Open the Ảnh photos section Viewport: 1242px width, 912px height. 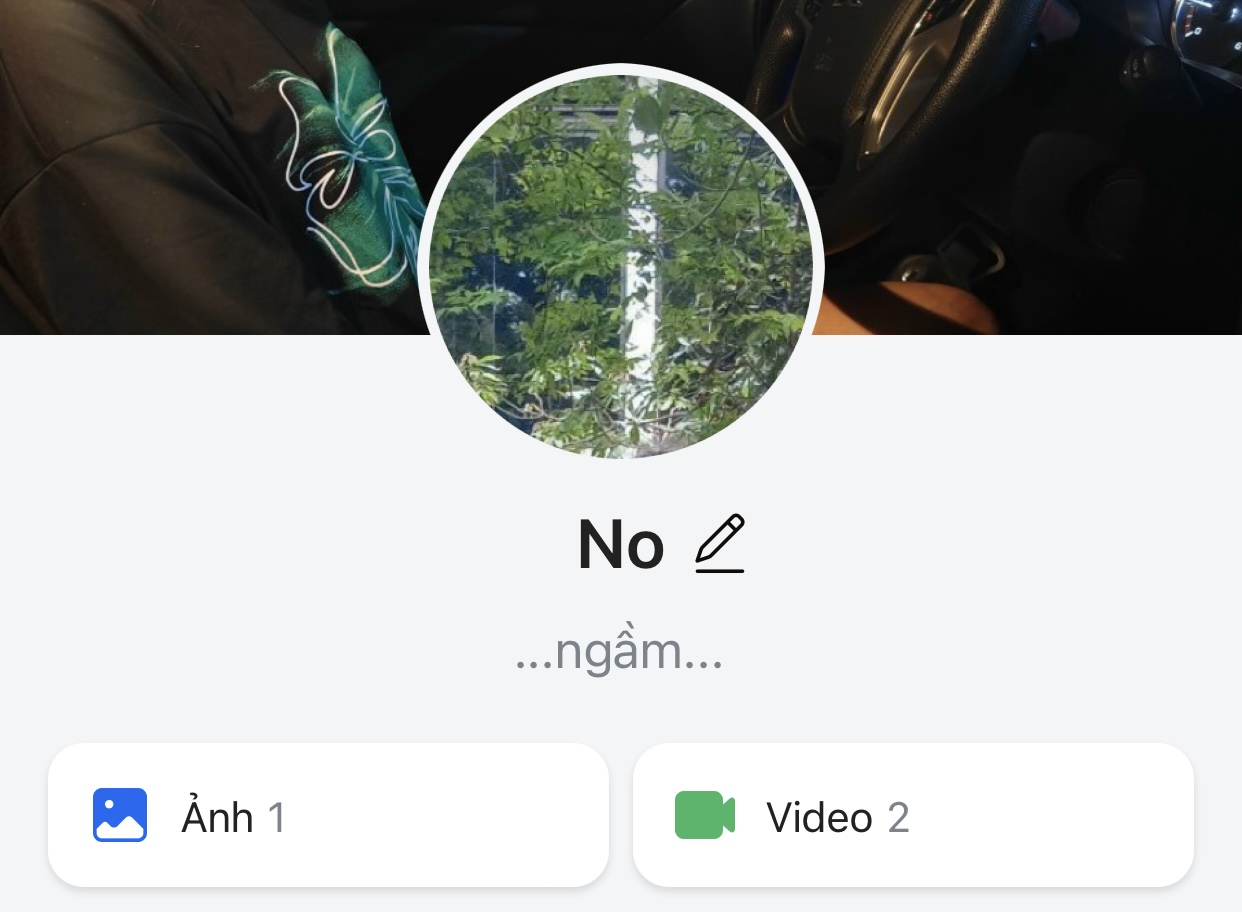[x=328, y=816]
